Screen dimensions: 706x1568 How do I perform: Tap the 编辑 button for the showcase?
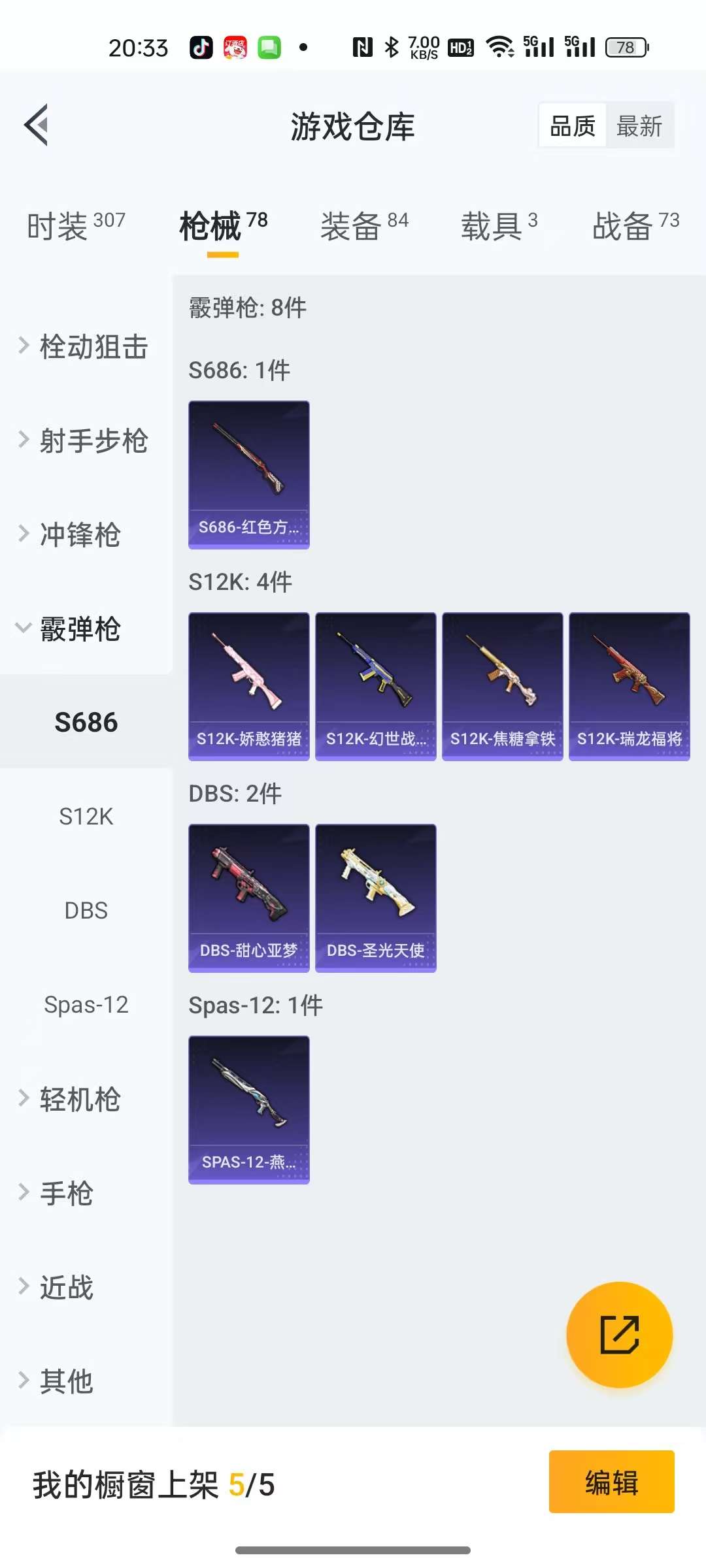611,1482
